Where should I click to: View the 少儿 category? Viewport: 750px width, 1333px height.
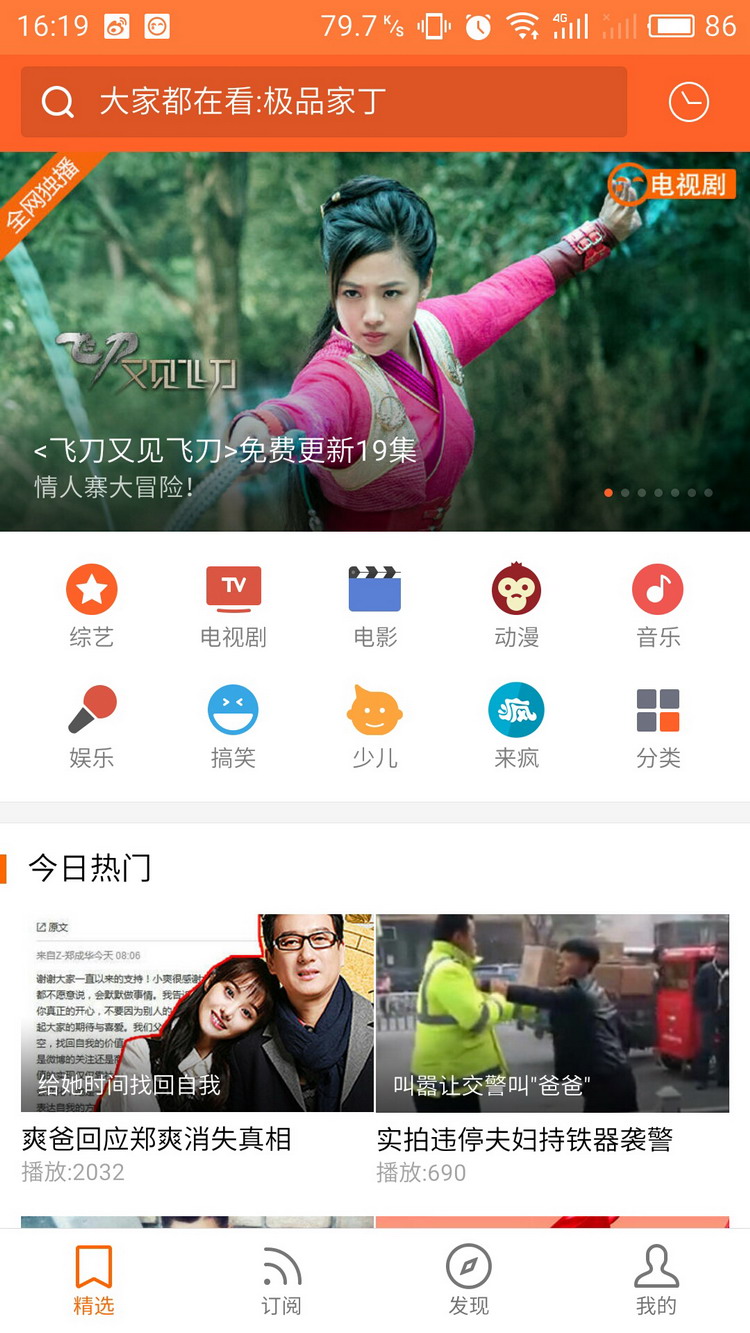tap(375, 726)
